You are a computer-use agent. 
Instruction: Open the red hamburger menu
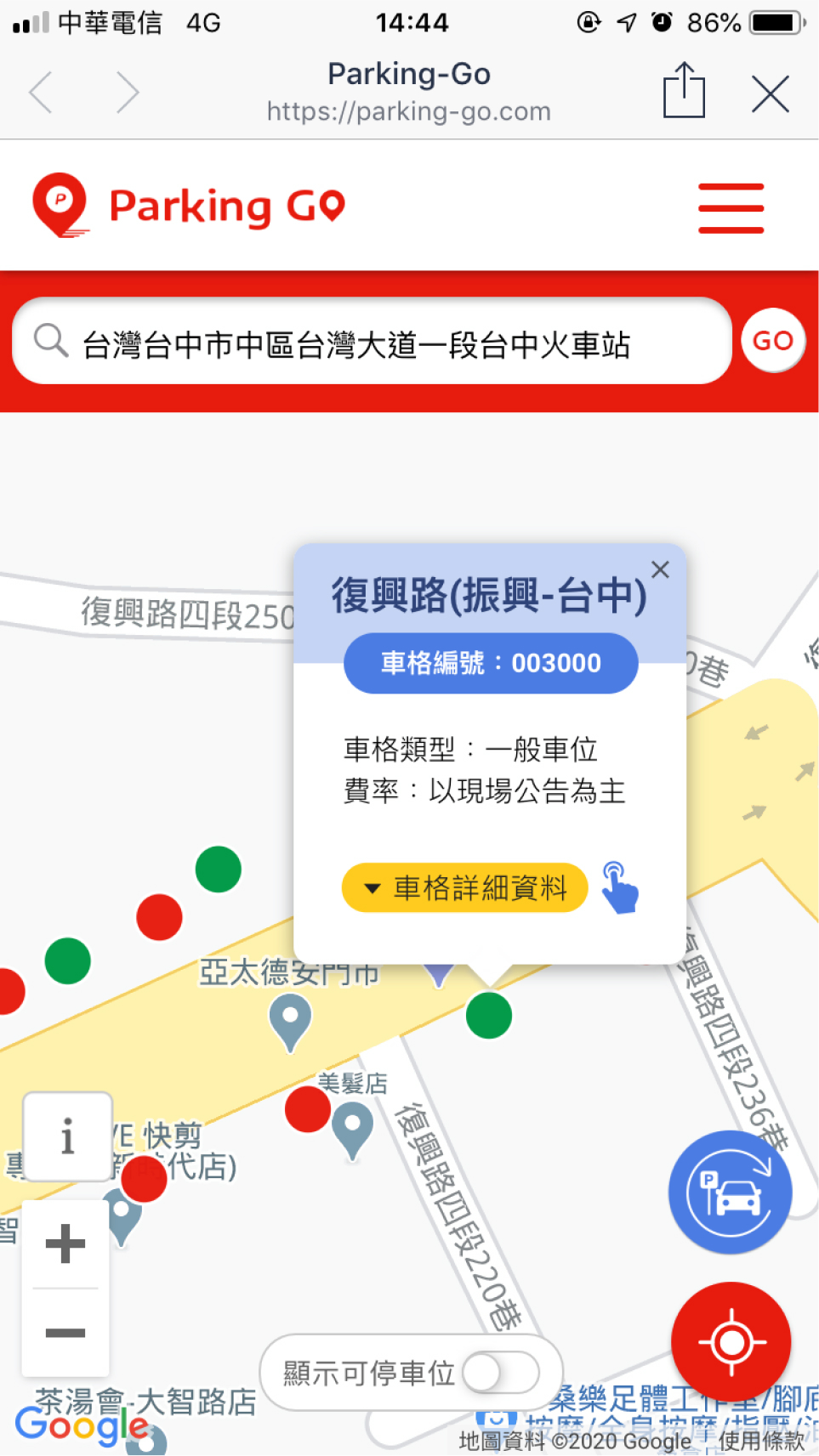731,207
